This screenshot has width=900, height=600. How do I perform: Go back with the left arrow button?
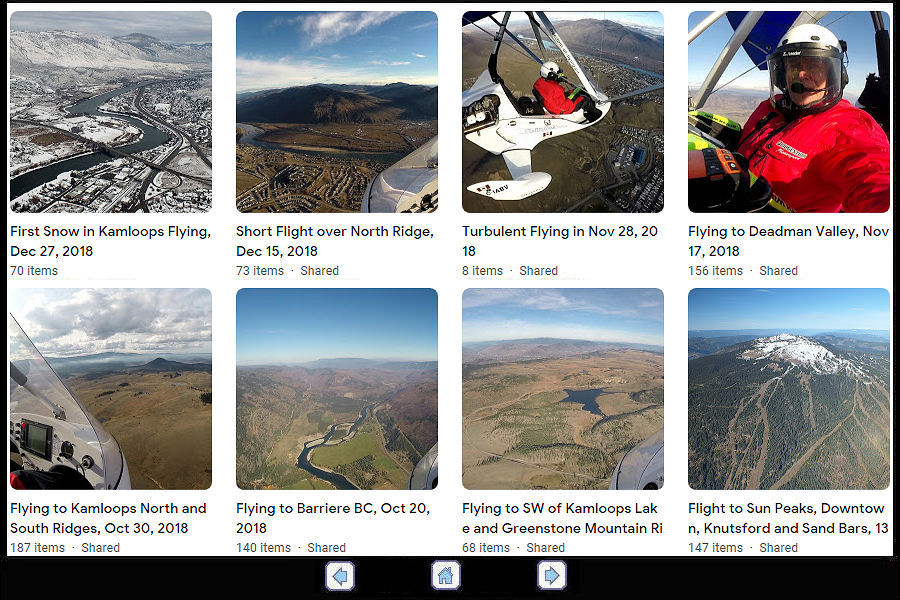point(340,576)
